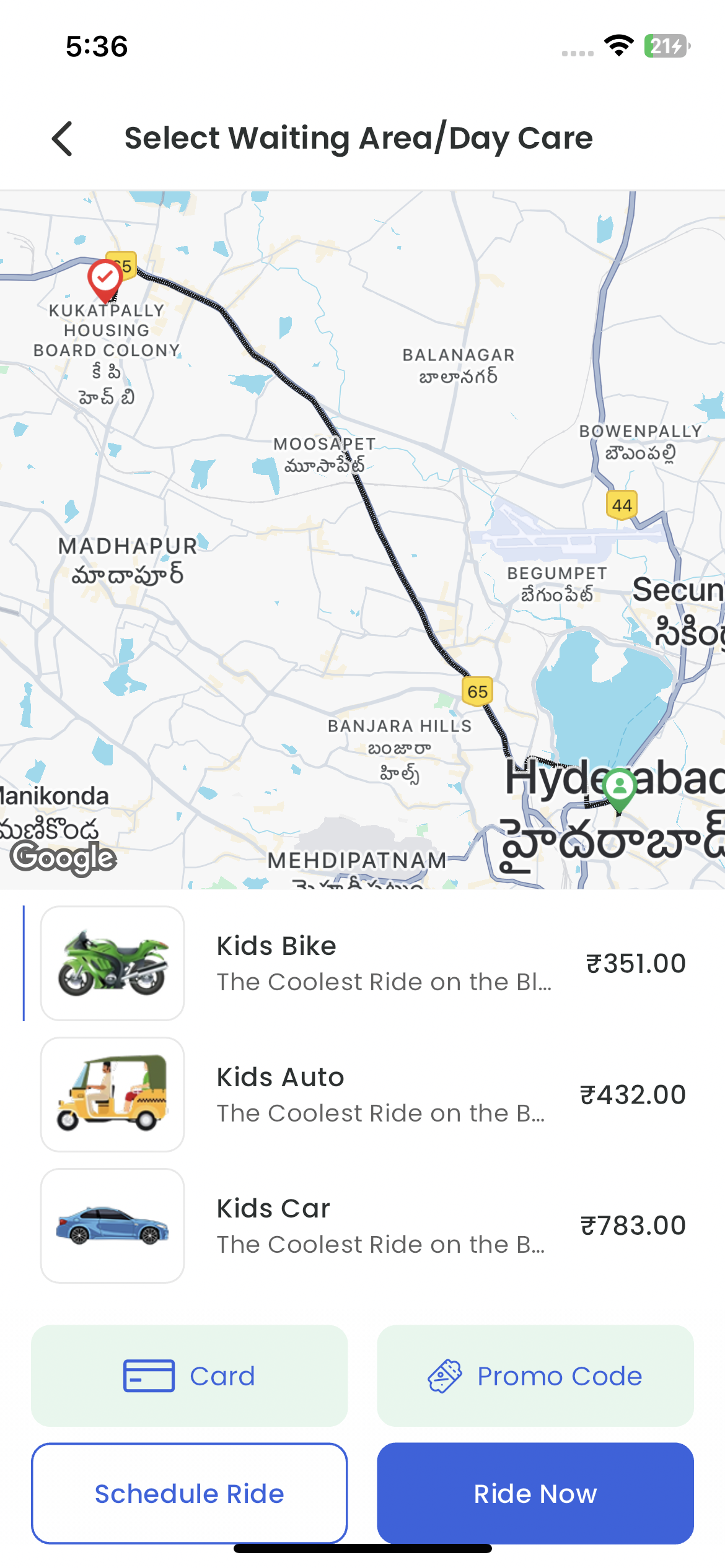725x1568 pixels.
Task: Tap the red destination pin at Kukatpally
Action: tap(105, 279)
